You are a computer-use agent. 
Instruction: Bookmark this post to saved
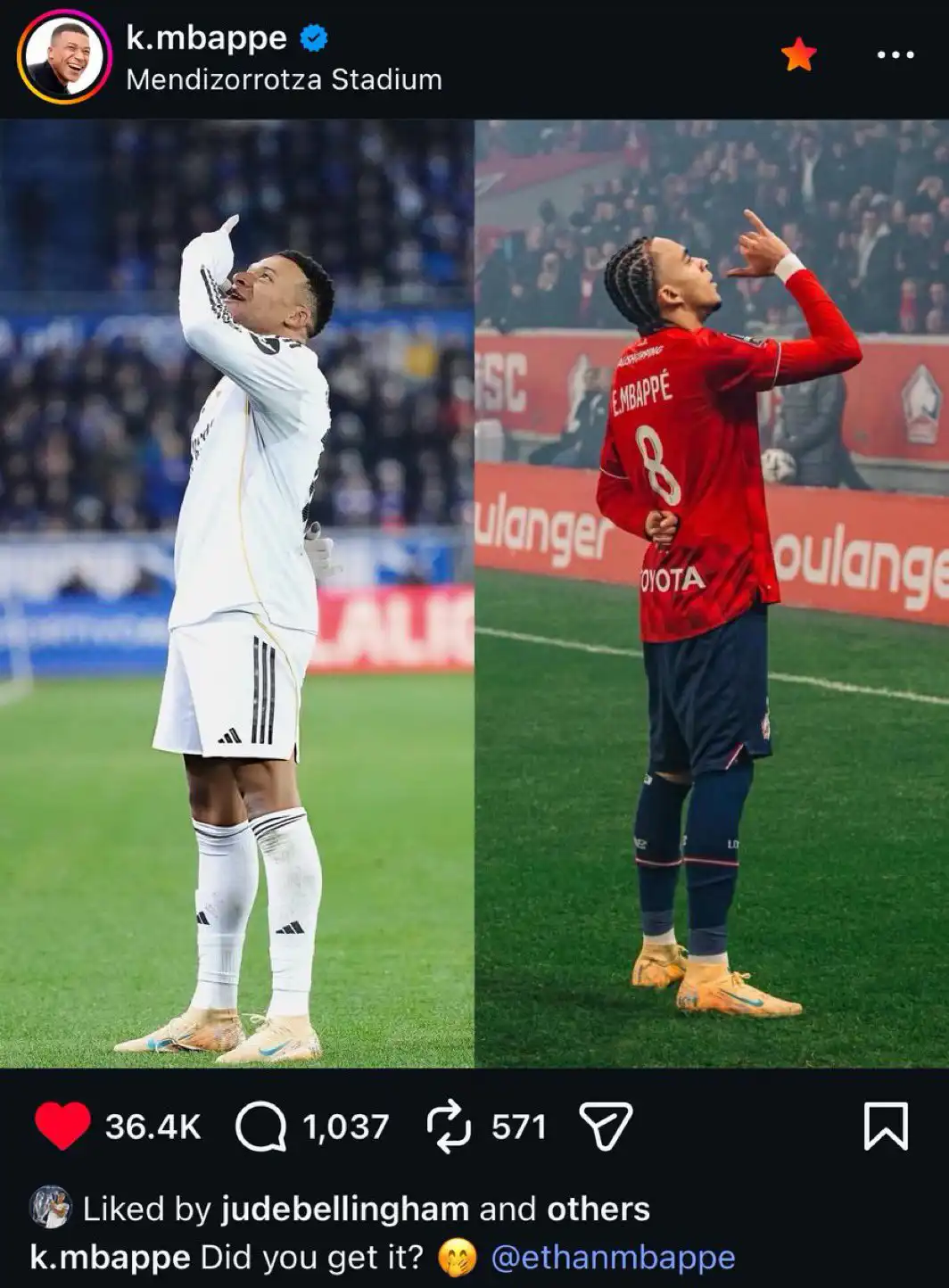886,1127
